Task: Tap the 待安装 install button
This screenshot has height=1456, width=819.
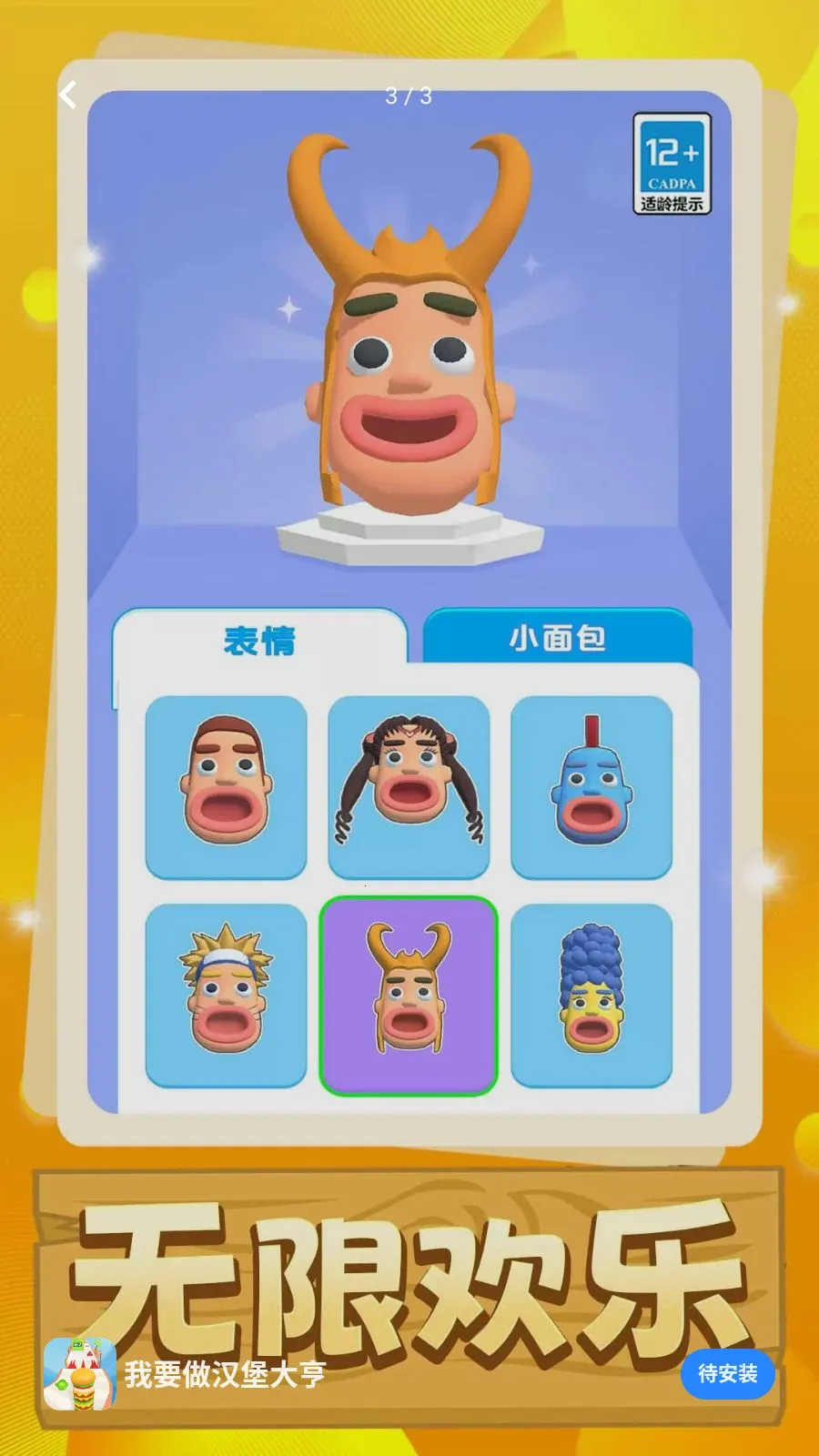Action: click(727, 1373)
